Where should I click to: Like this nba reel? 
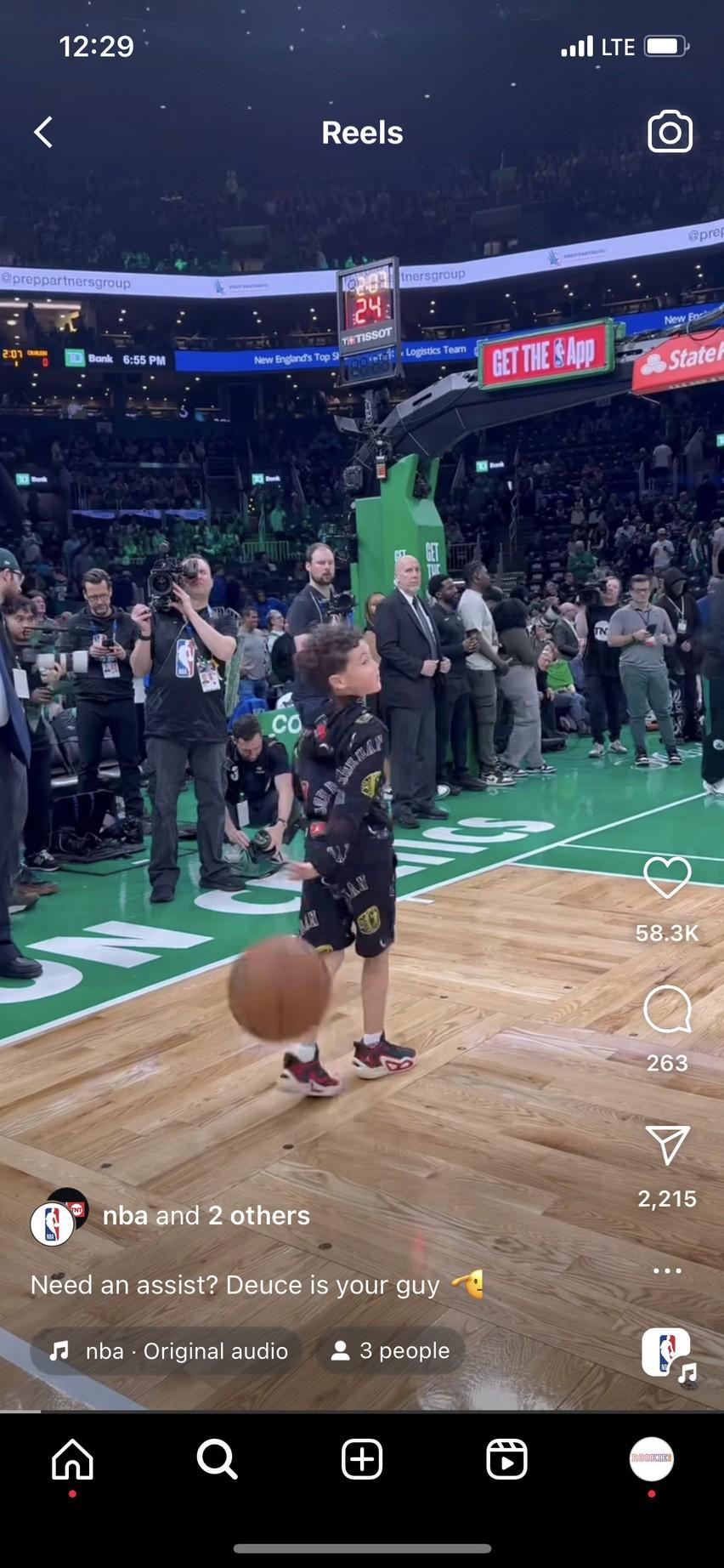(667, 877)
